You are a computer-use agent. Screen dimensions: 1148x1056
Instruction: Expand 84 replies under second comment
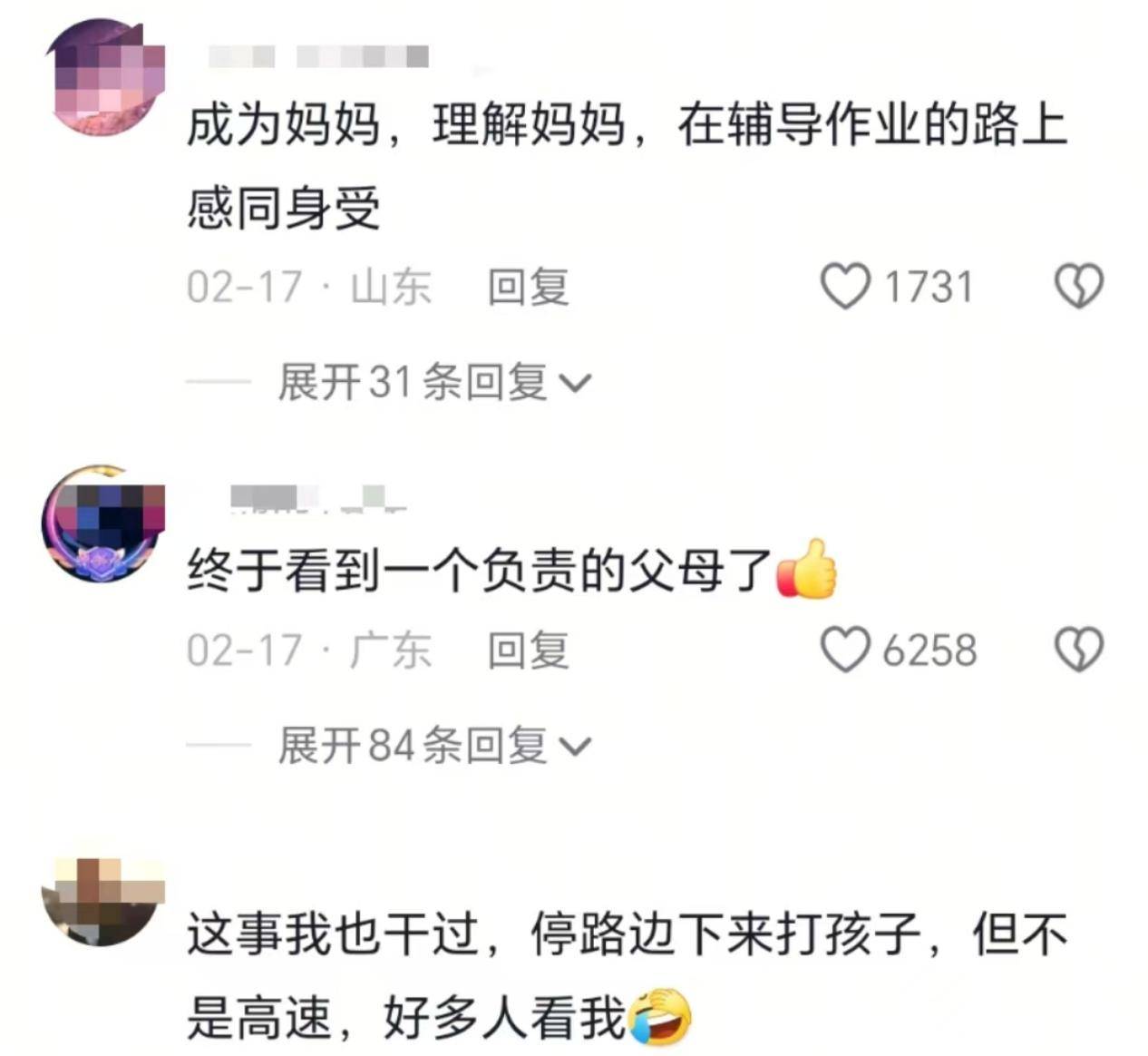coord(434,746)
